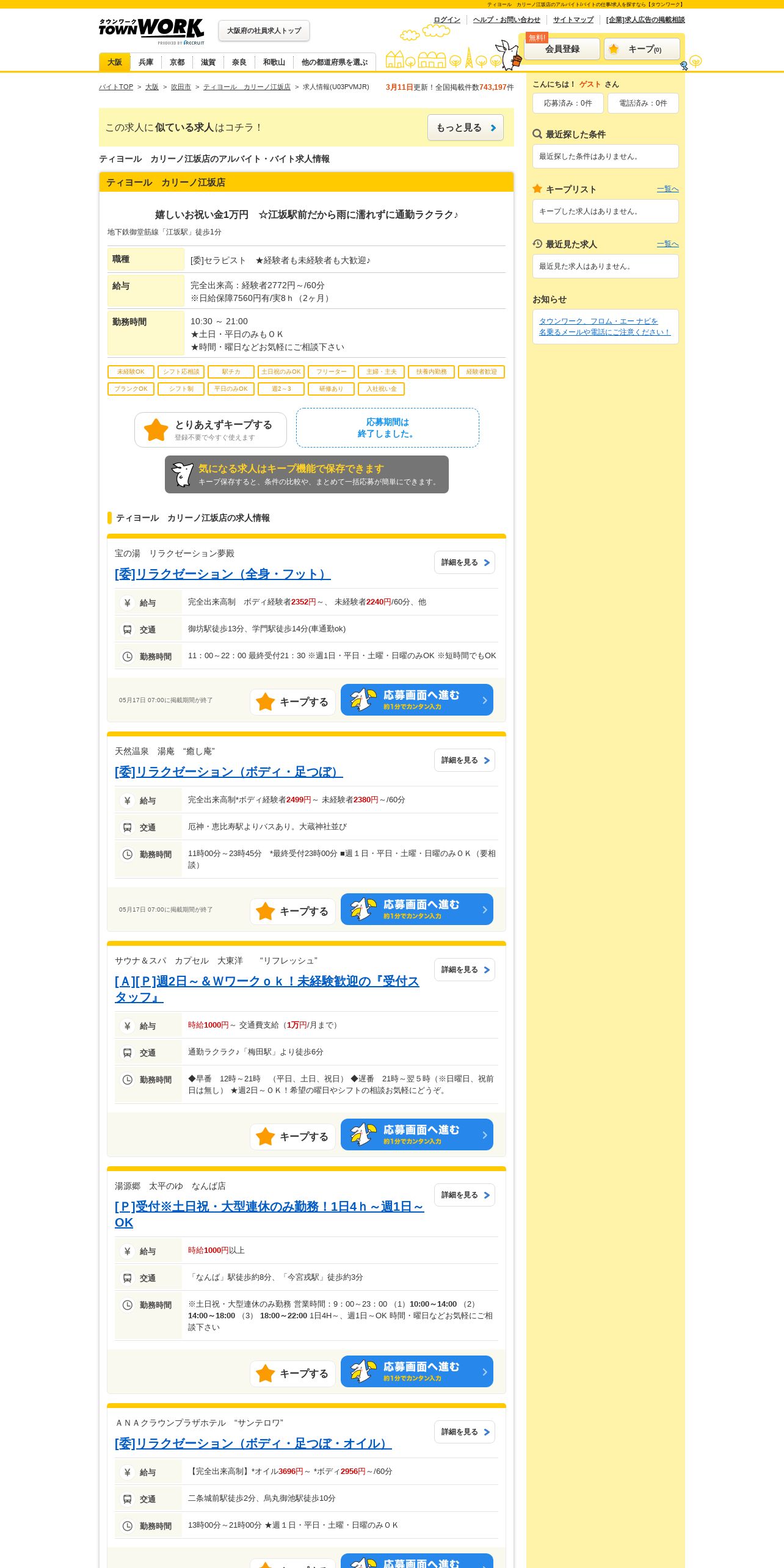784x1568 pixels.
Task: Open 他の都道府県を選ぶ tab
Action: [x=335, y=62]
